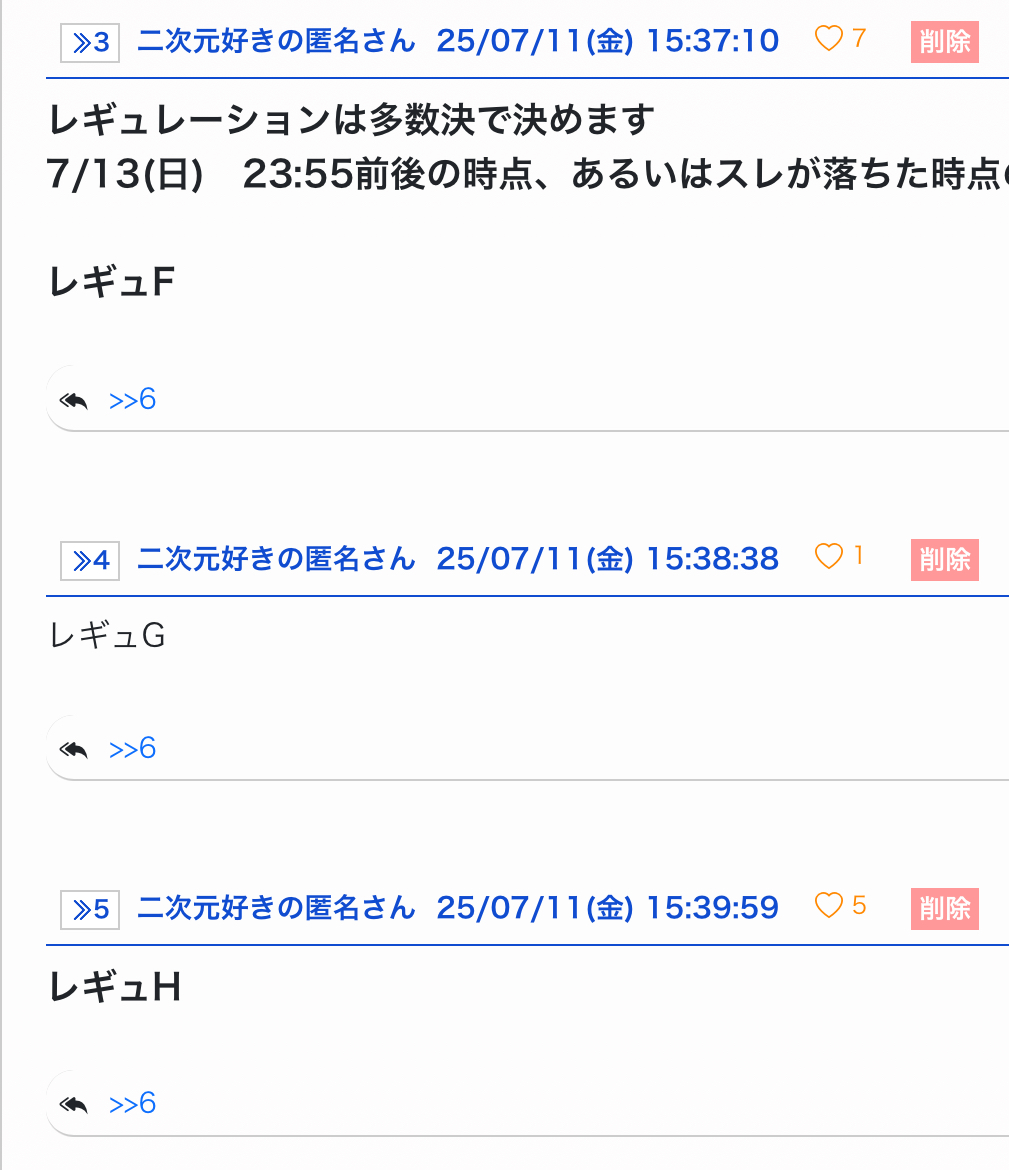
Task: Like post 4 with the heart icon
Action: click(828, 556)
